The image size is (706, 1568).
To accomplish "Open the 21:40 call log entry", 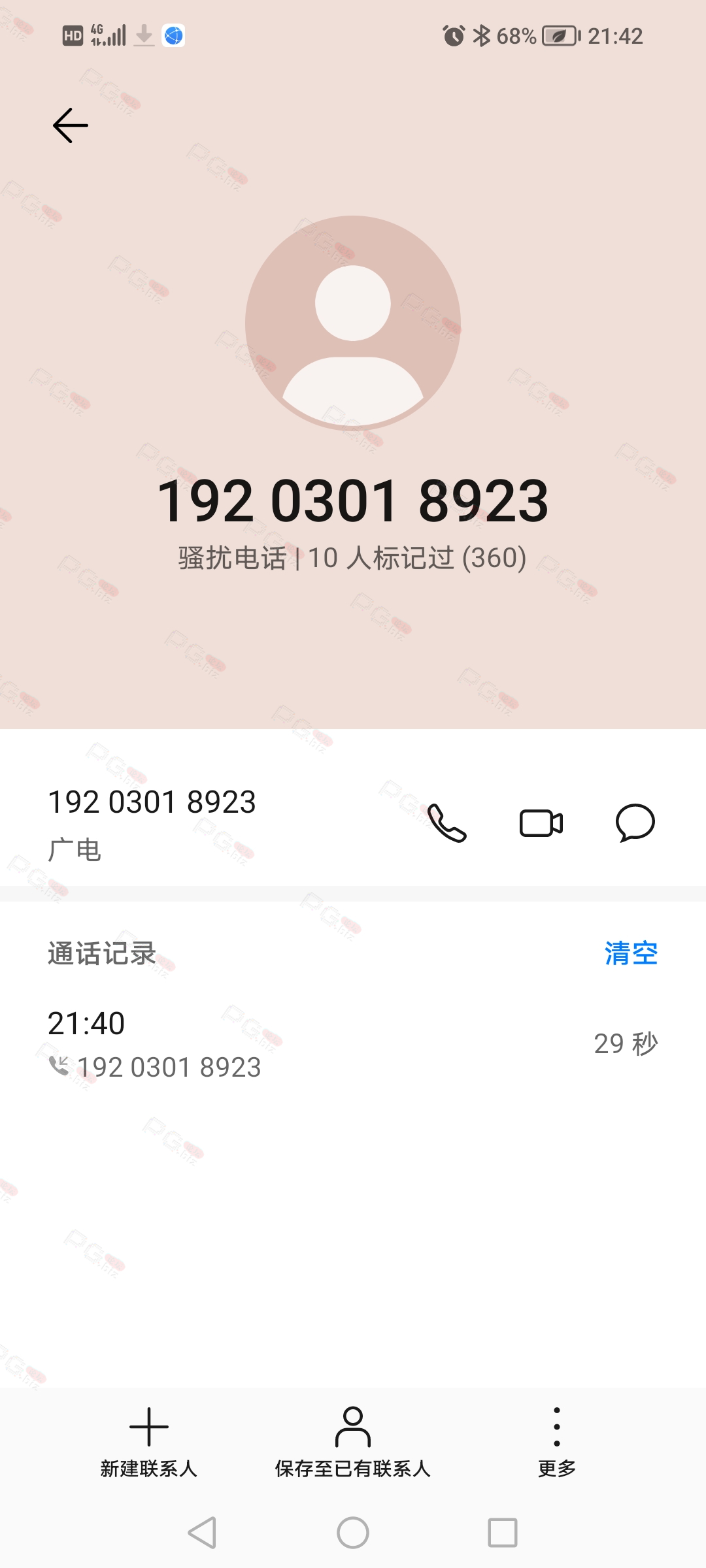I will point(353,1043).
